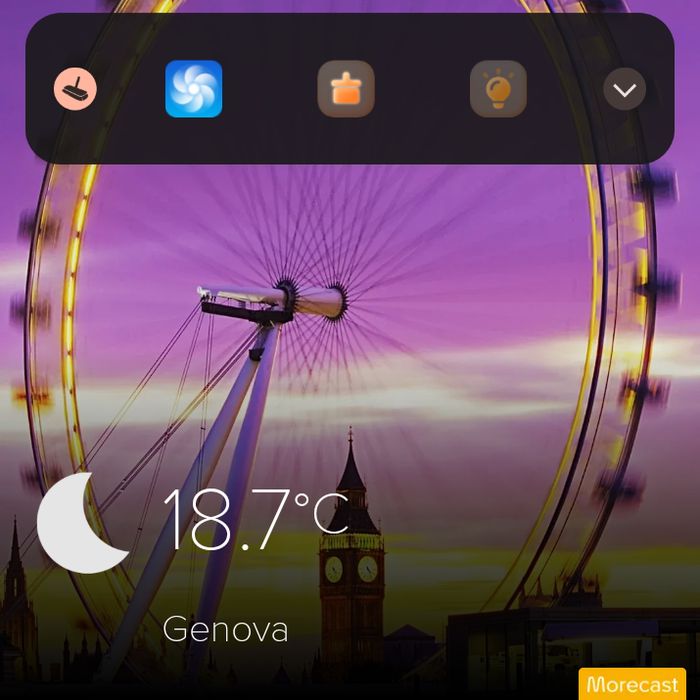Tap the broom cleaner icon
This screenshot has height=700, width=700.
click(x=75, y=89)
